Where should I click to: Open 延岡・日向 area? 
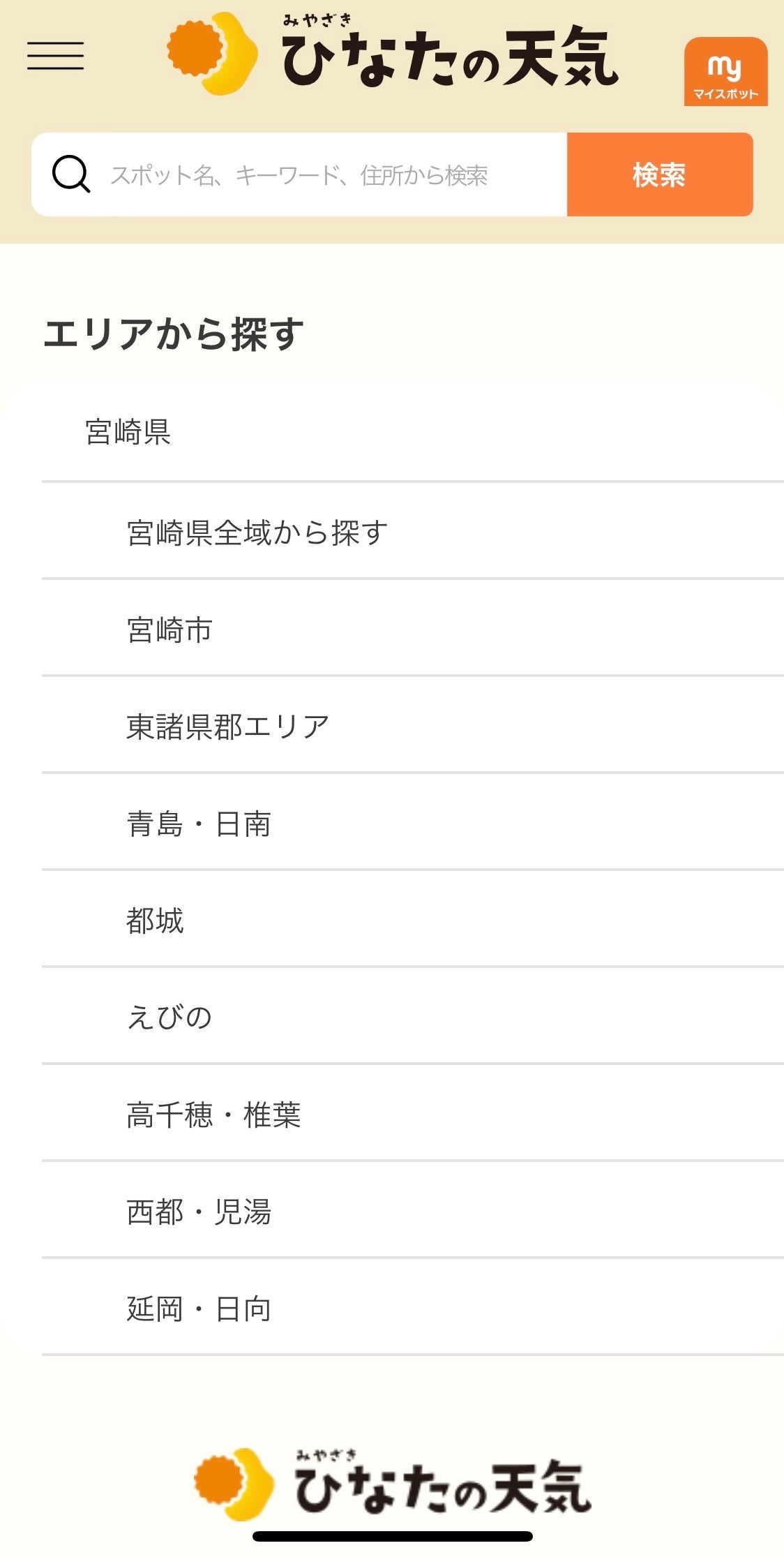(x=199, y=1309)
